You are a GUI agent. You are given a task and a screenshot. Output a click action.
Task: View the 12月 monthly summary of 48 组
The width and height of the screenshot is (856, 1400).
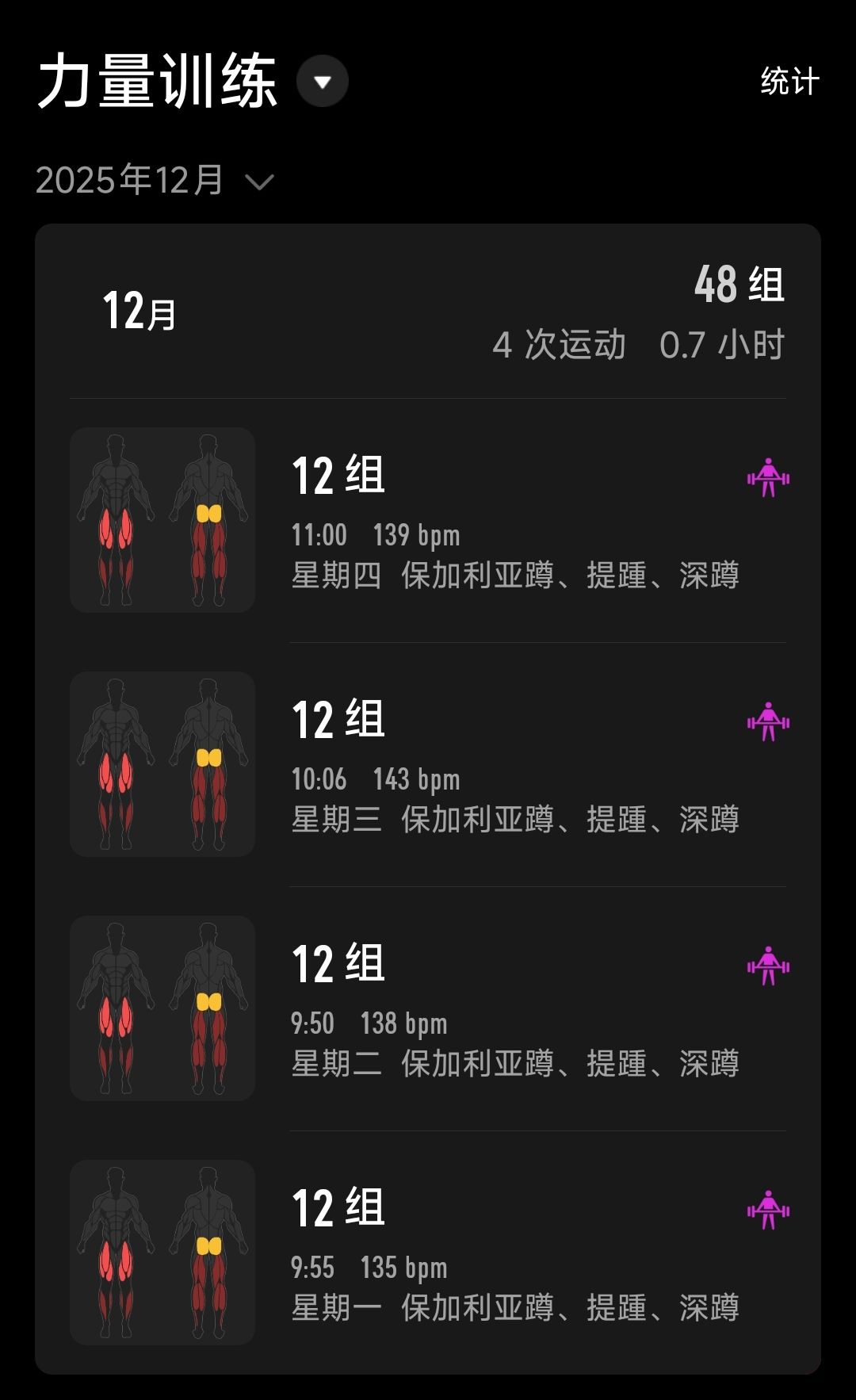pyautogui.click(x=428, y=312)
